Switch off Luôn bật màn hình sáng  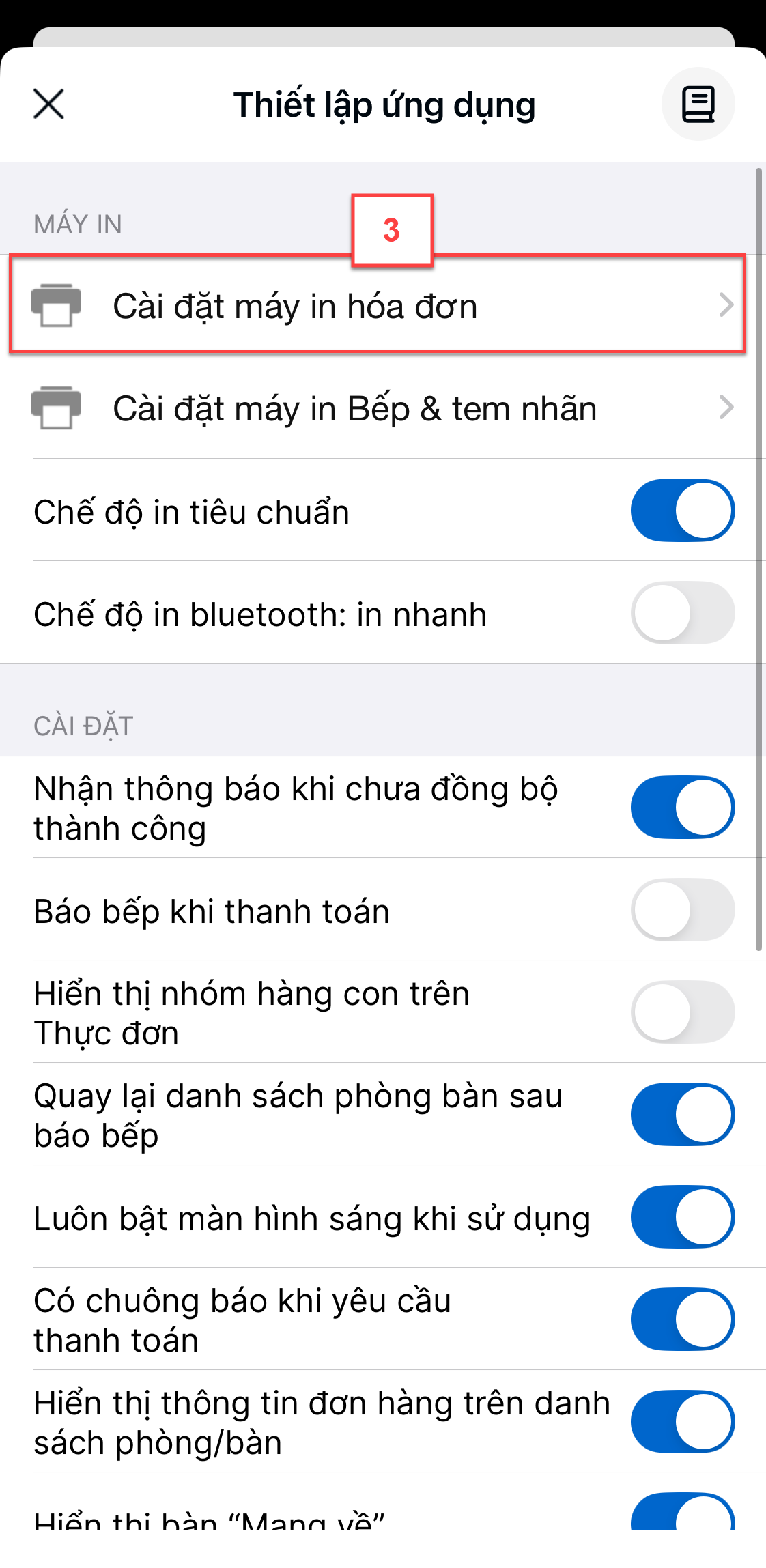click(x=682, y=1216)
